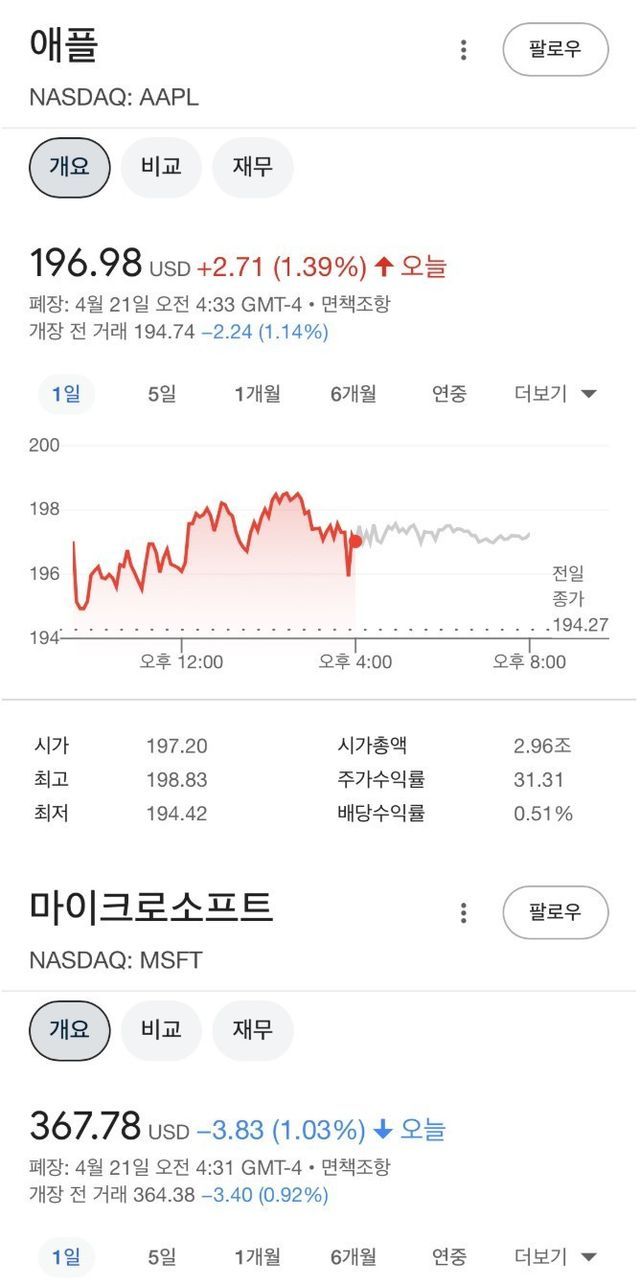View the 6개월 range on the AAPL chart

[353, 394]
